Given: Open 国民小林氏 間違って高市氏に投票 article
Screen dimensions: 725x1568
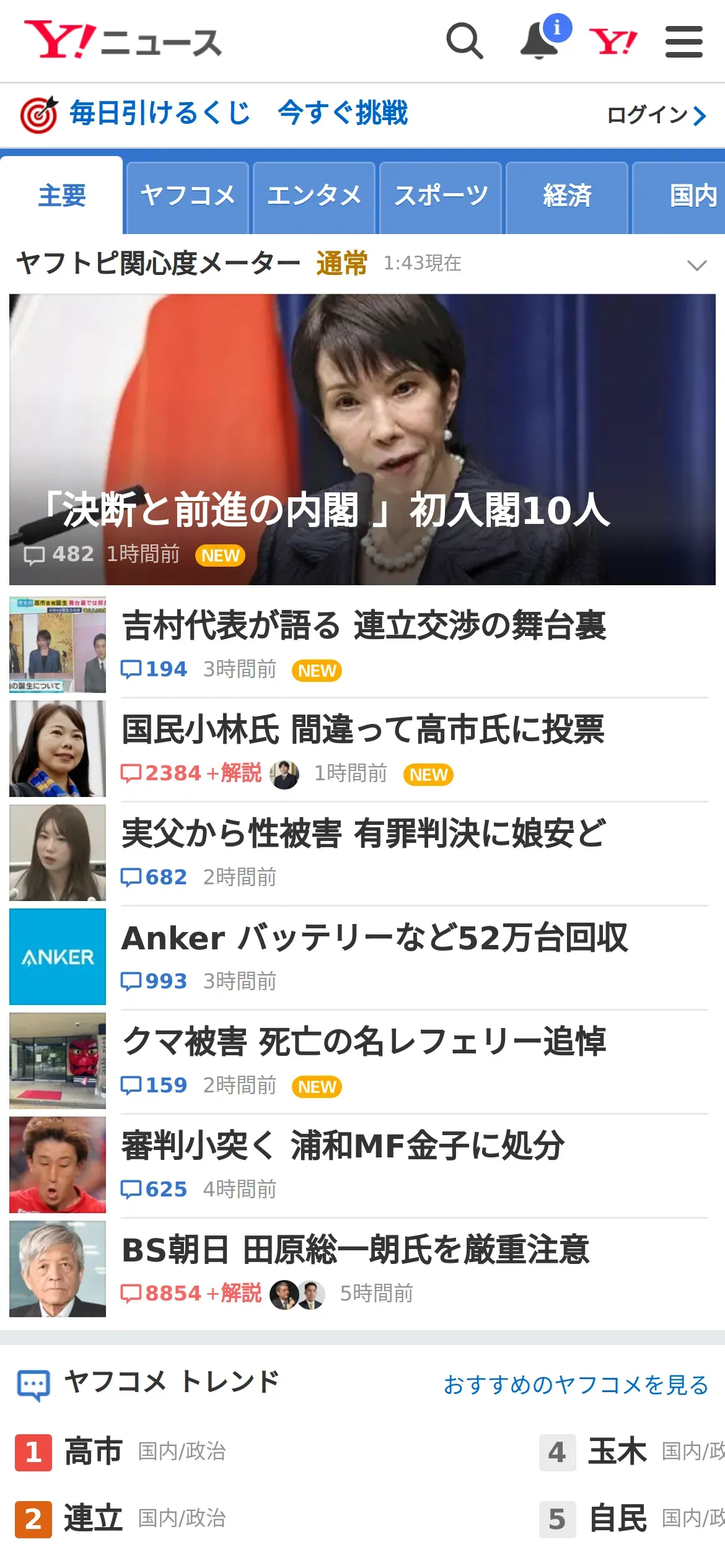Looking at the screenshot, I should tap(362, 730).
